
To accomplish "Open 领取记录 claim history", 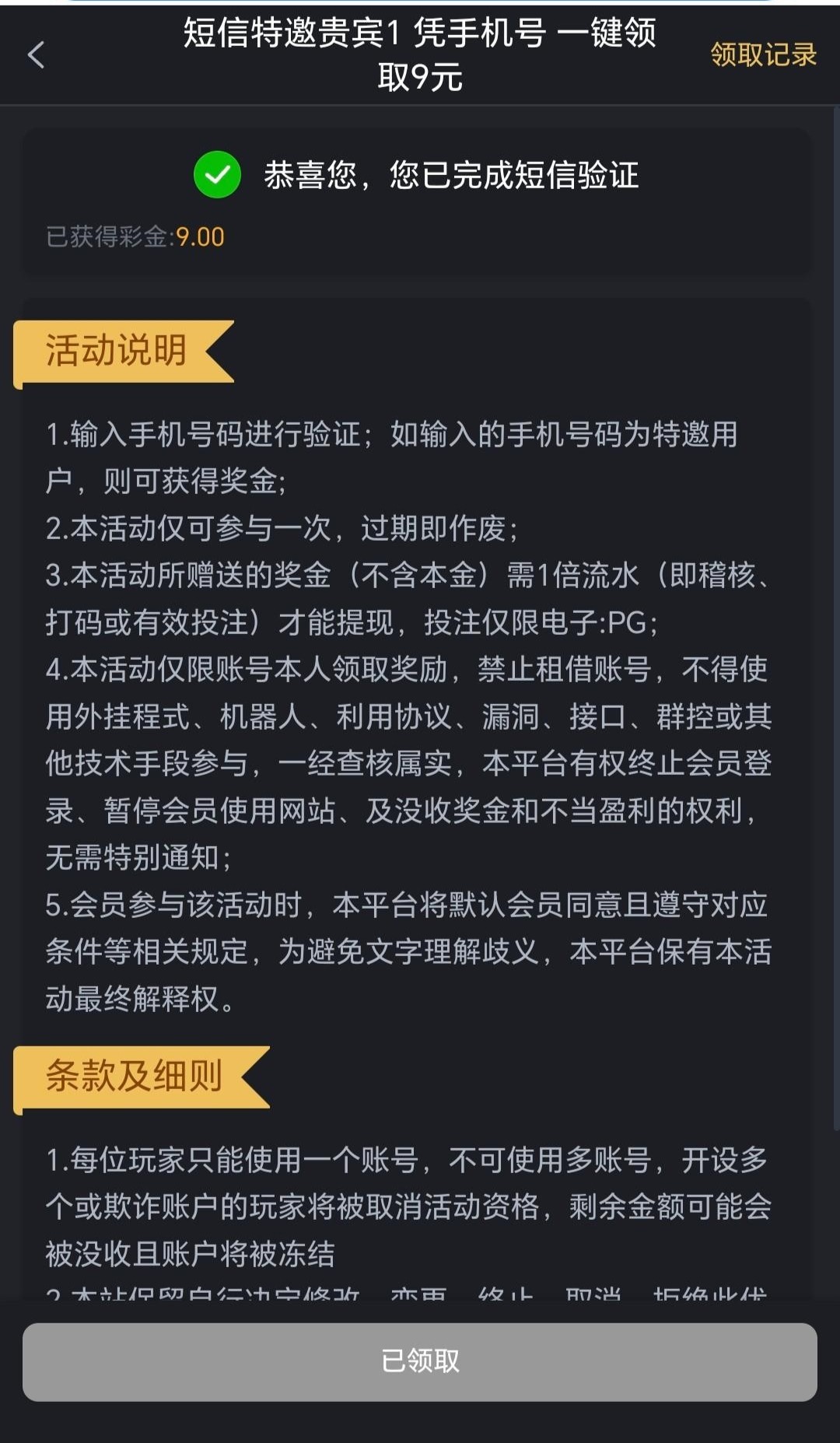I will [x=763, y=54].
